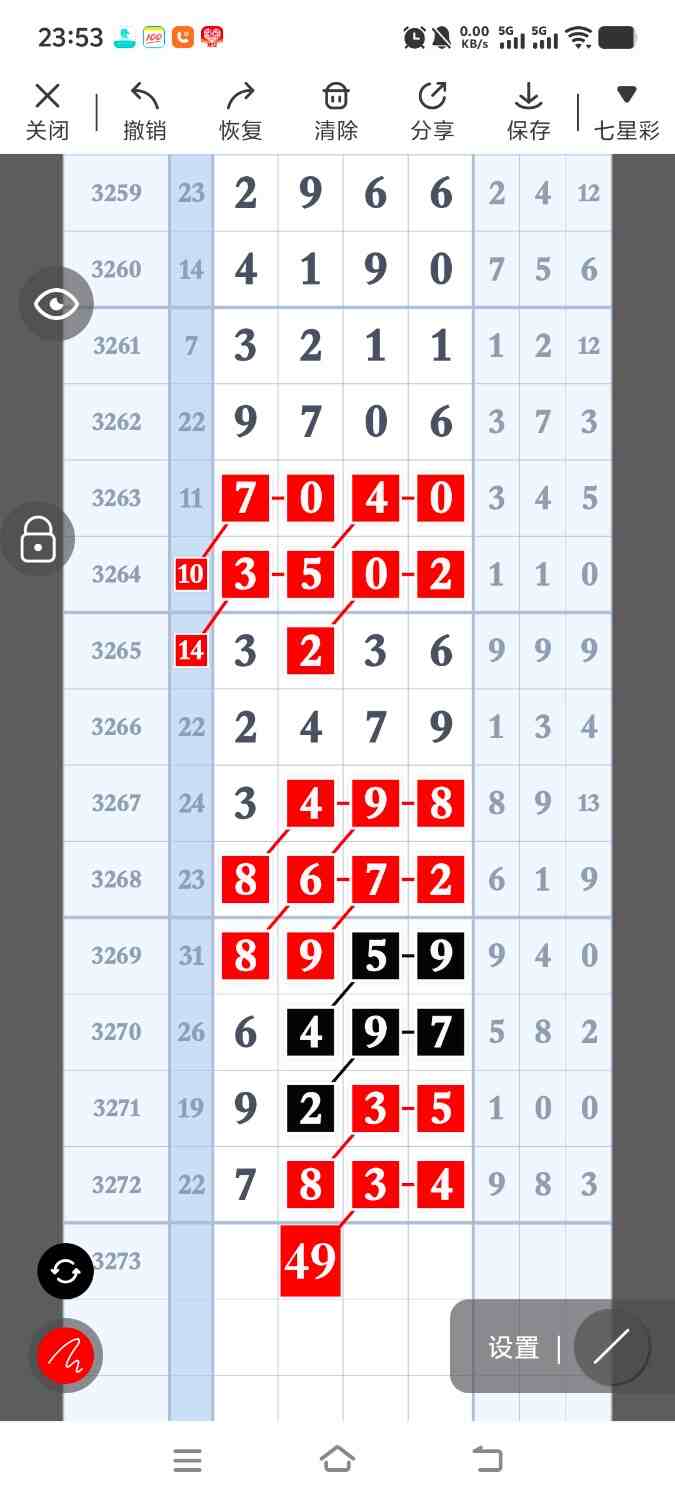Share the chart via 分享
This screenshot has height=1500, width=675.
(x=432, y=111)
